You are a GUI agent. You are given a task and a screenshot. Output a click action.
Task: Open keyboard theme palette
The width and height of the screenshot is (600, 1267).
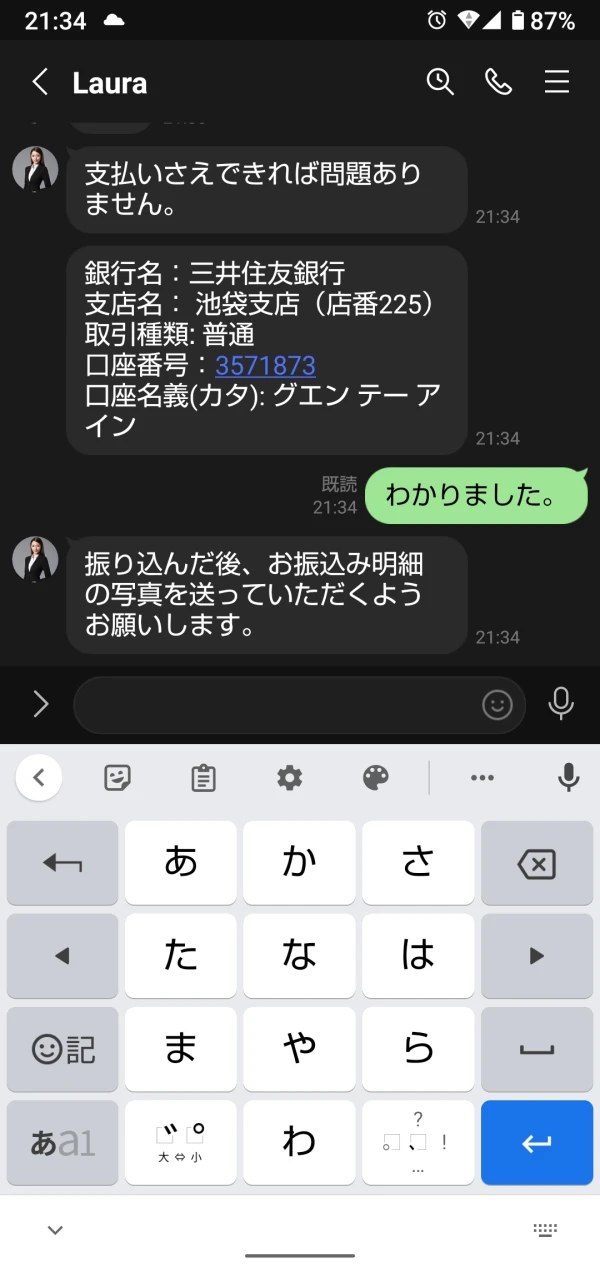376,777
